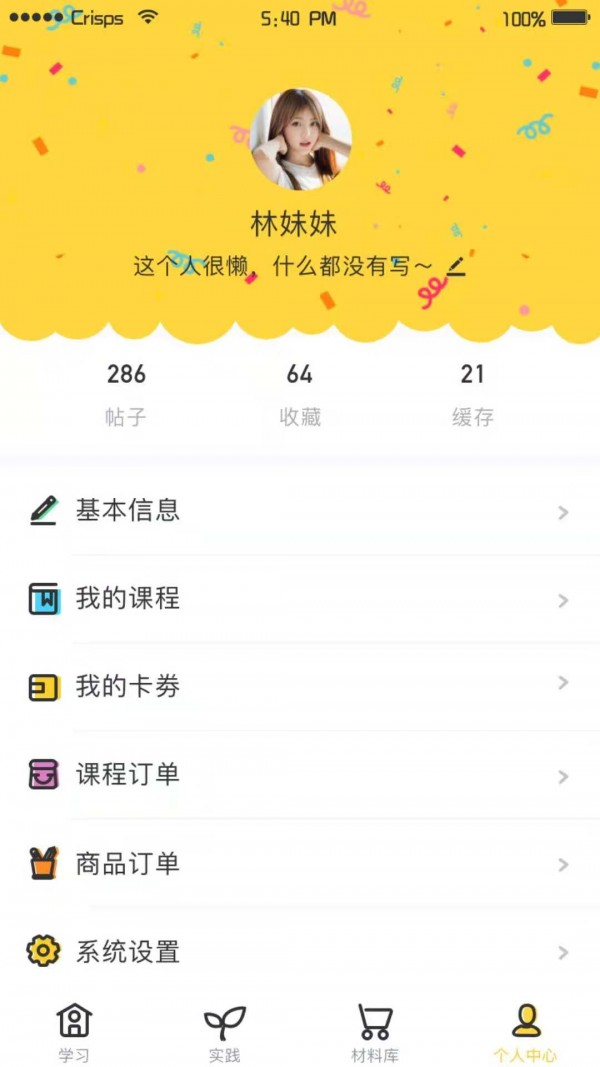This screenshot has width=600, height=1067.
Task: Open 基本信息 basic information
Action: tap(300, 511)
